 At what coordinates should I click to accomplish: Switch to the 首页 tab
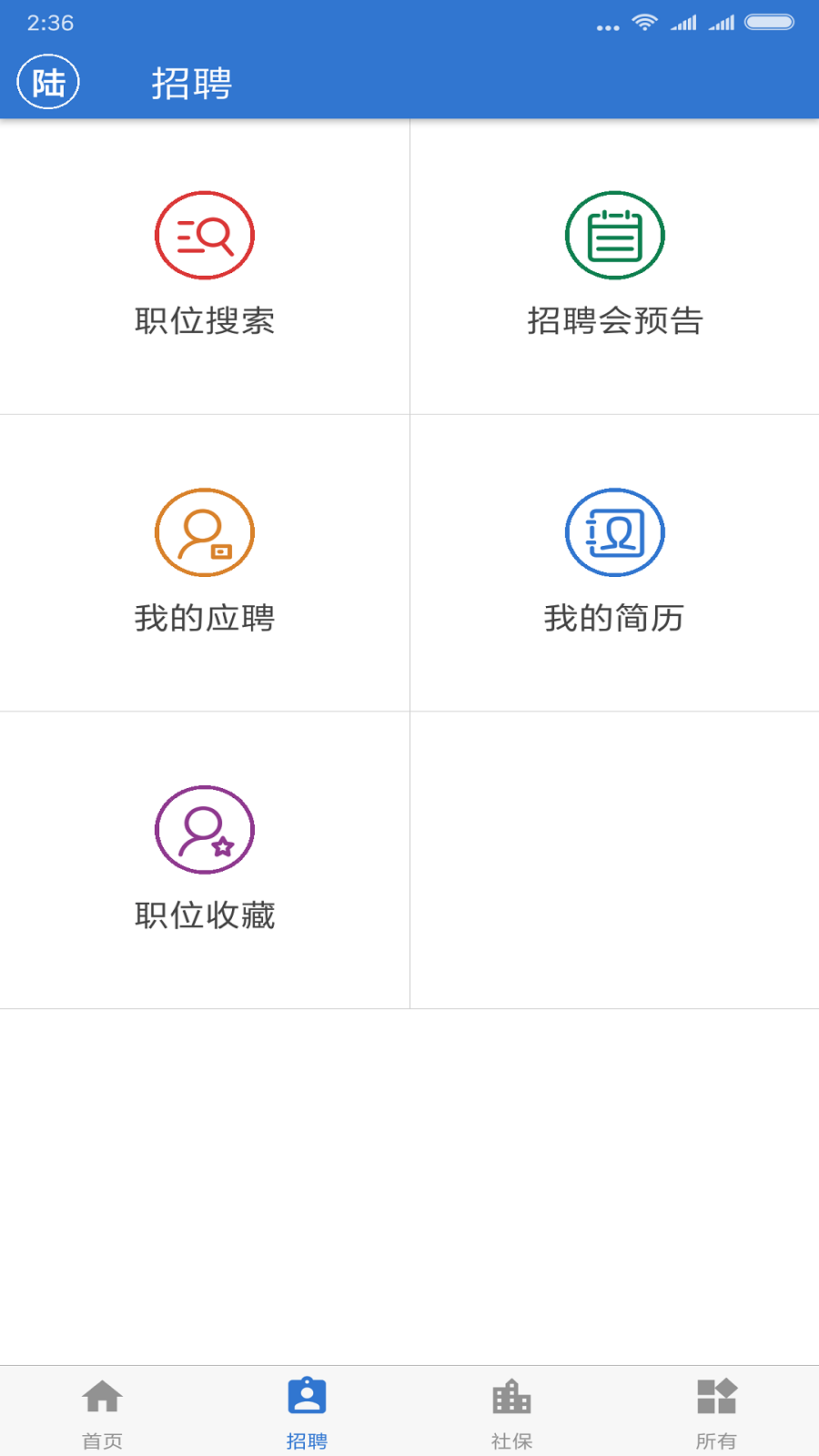coord(102,1409)
